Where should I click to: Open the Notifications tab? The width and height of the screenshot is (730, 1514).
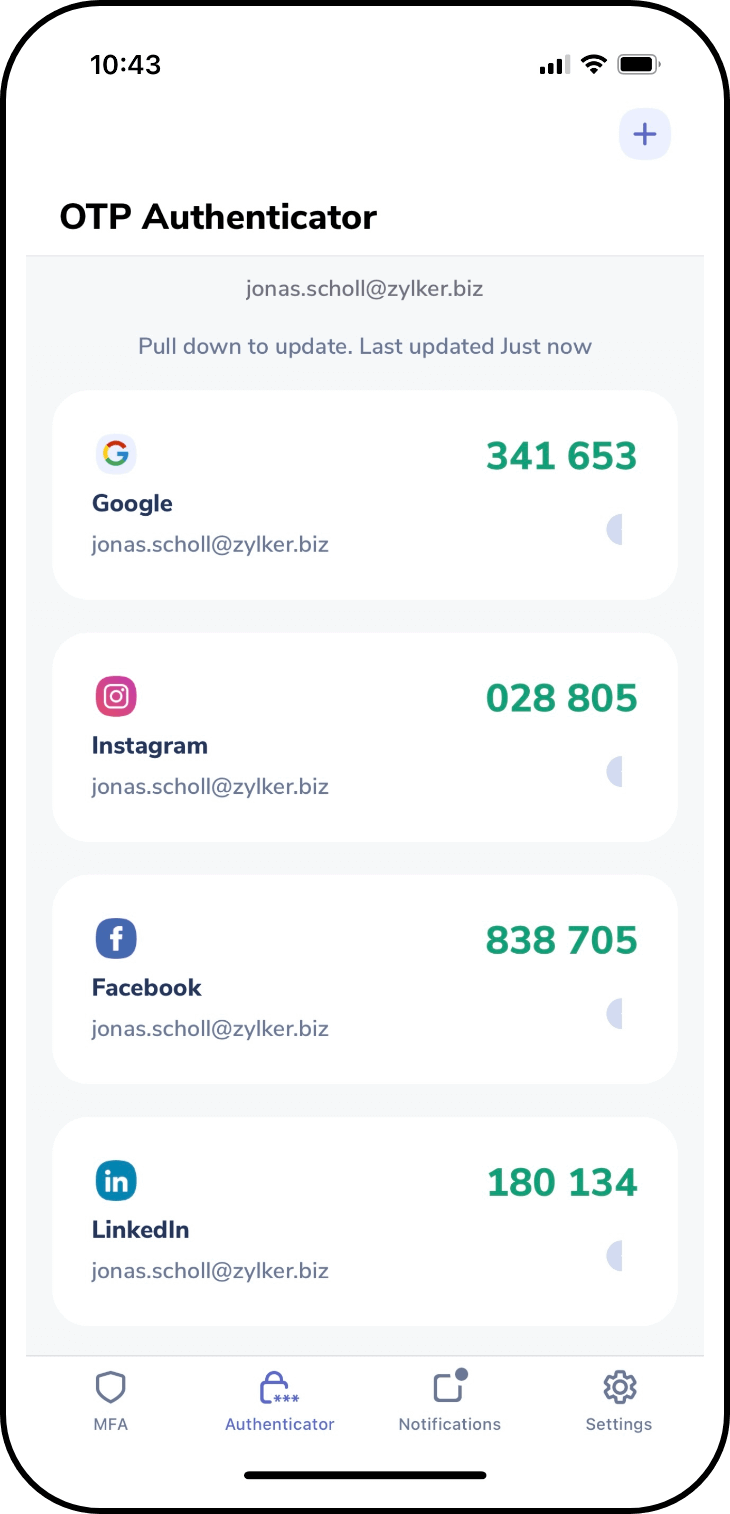(x=449, y=1402)
